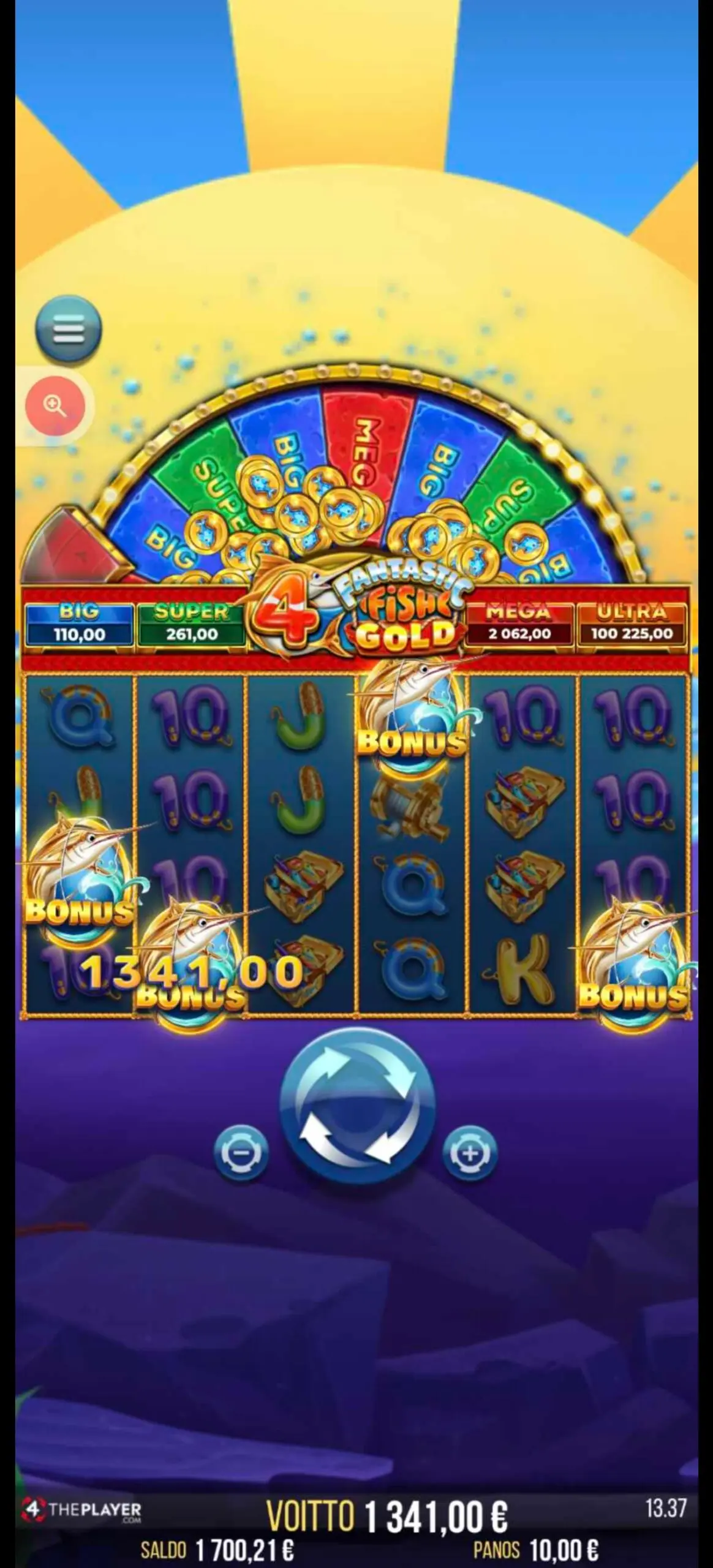Decrease the bet with the minus button
The width and height of the screenshot is (713, 1568).
[241, 1153]
